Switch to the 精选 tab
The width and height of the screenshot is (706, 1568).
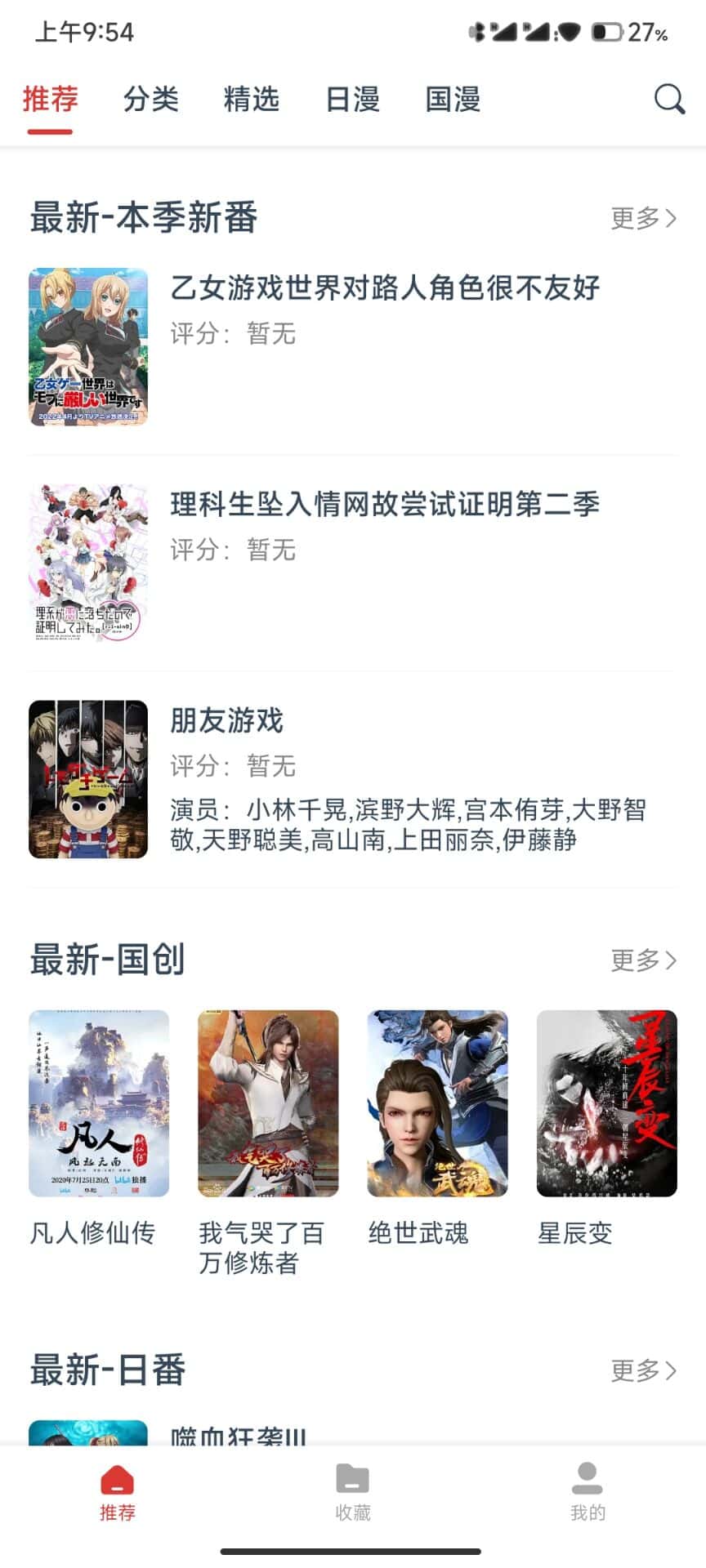(x=252, y=100)
